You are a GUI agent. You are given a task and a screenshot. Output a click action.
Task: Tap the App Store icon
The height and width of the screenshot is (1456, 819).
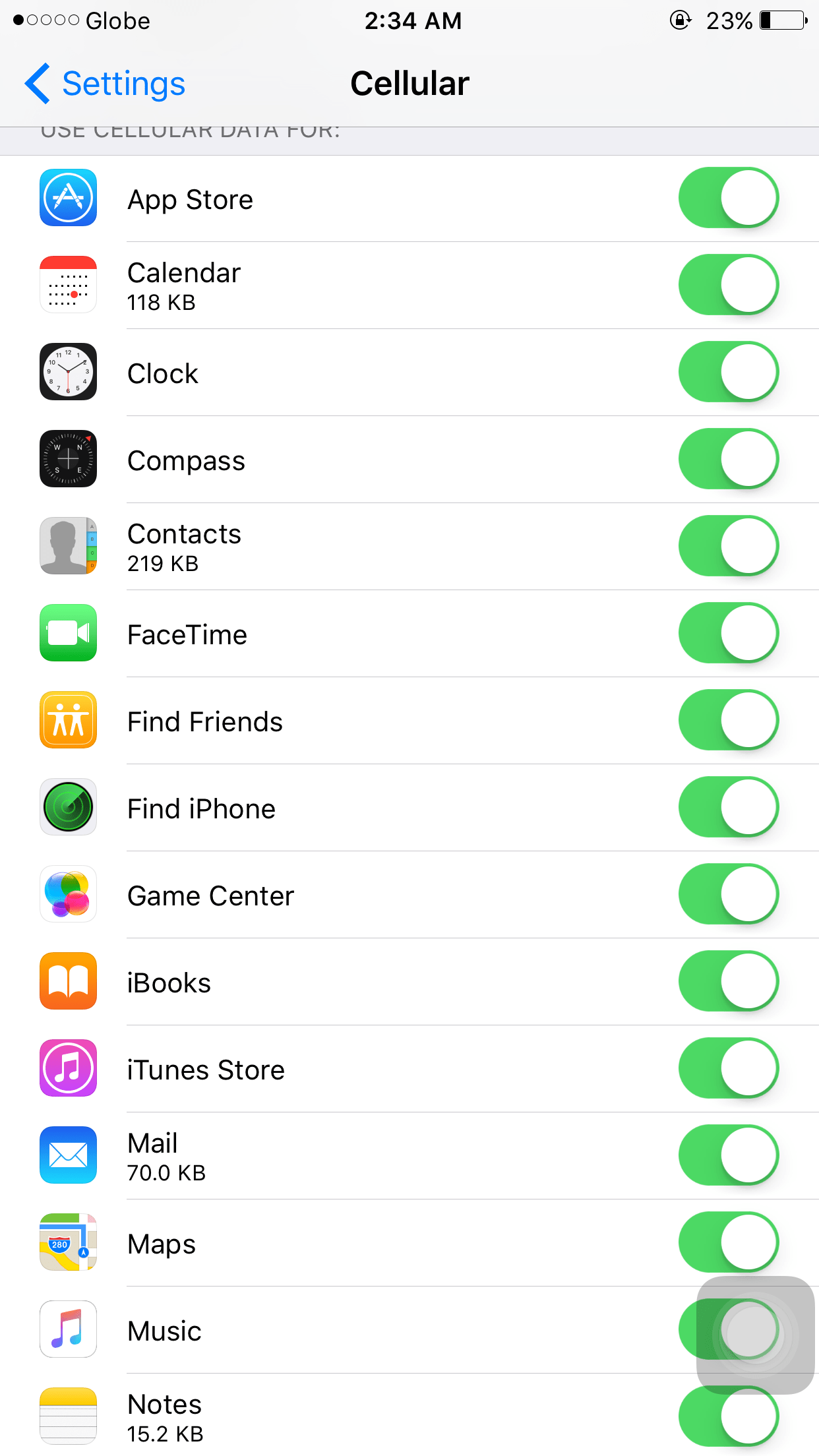[x=68, y=198]
